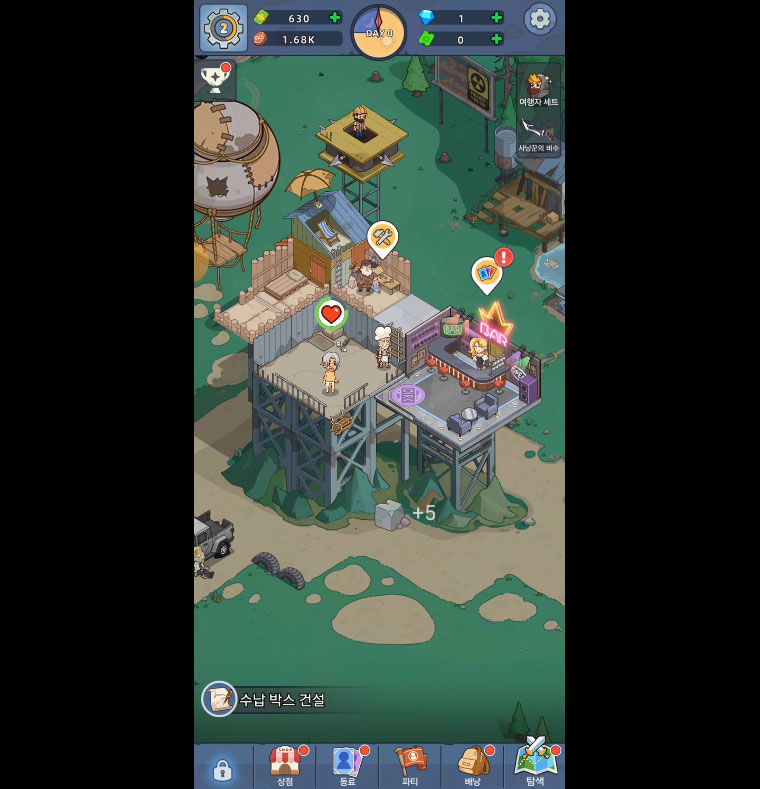The image size is (760, 789).
Task: Tap the cards bubble above bar
Action: point(487,273)
